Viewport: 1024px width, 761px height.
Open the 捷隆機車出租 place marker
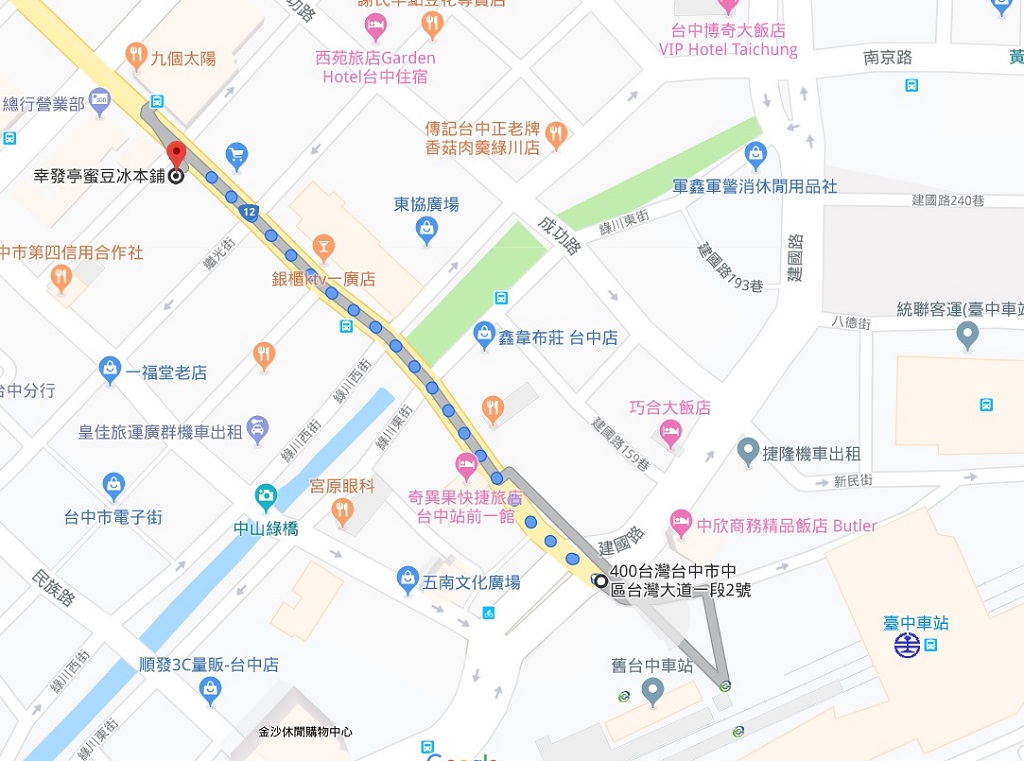click(x=748, y=452)
